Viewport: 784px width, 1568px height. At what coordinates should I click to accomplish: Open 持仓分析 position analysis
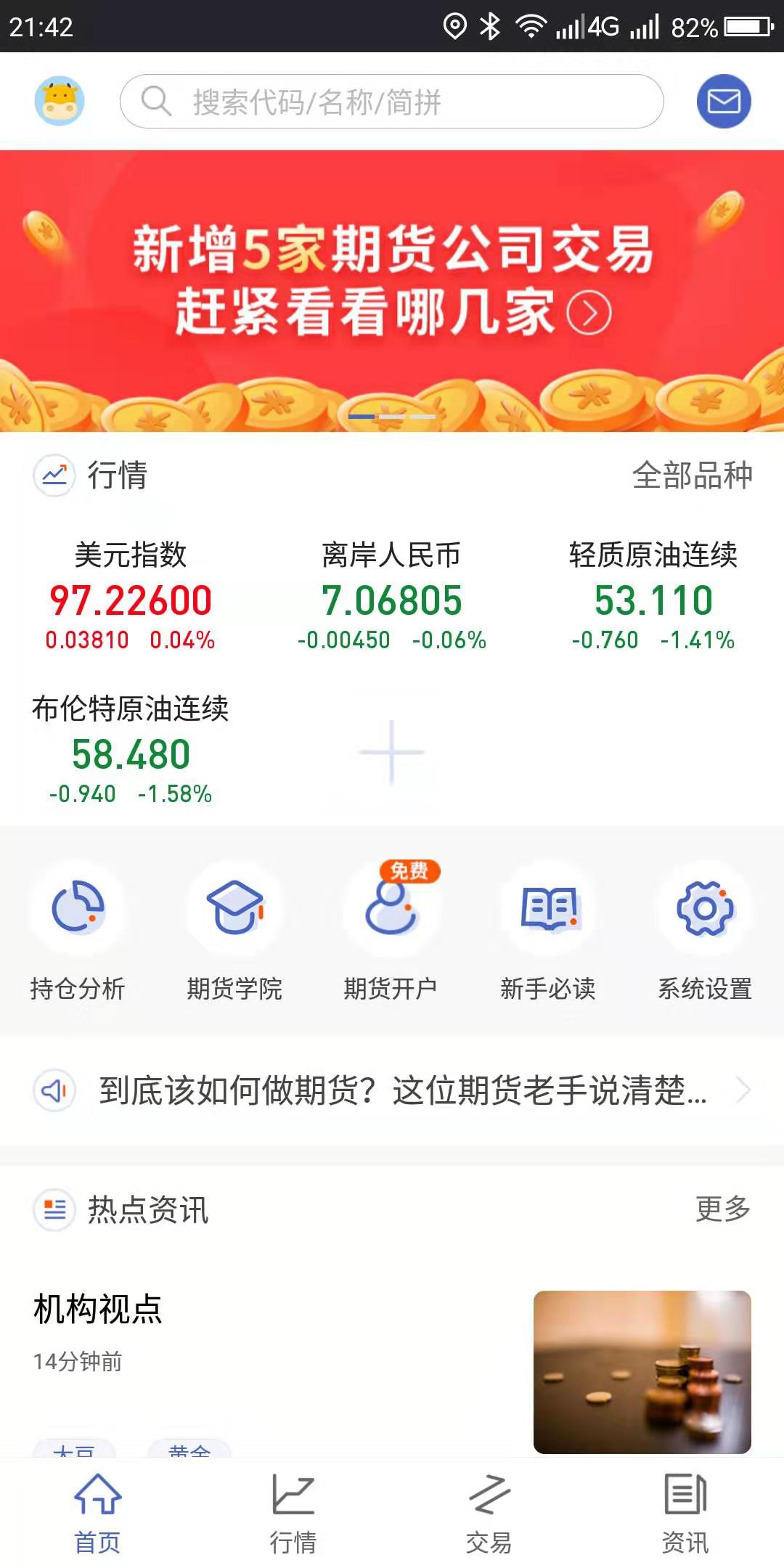[x=78, y=931]
